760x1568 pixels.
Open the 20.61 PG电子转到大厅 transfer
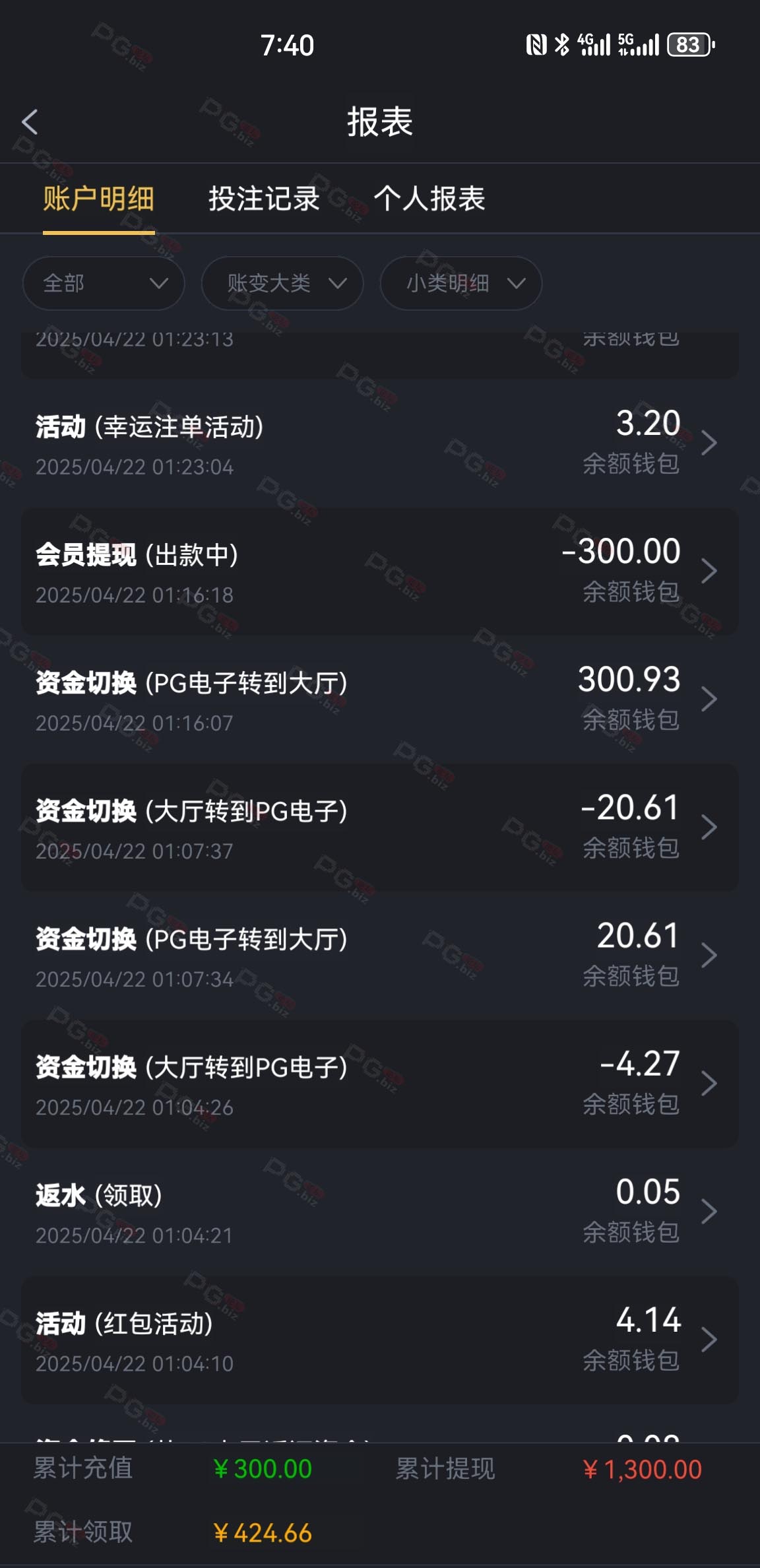pyautogui.click(x=380, y=956)
